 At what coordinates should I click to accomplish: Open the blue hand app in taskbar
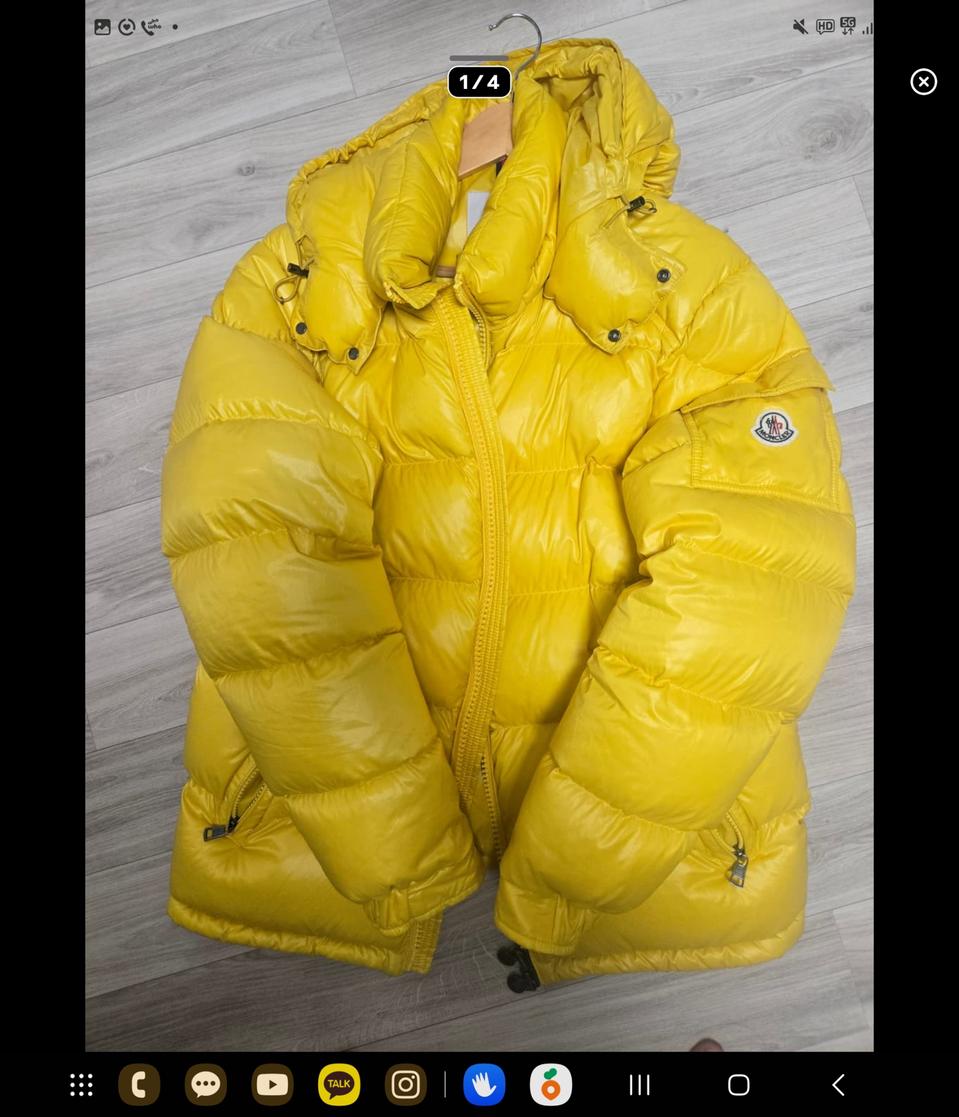tap(484, 1085)
